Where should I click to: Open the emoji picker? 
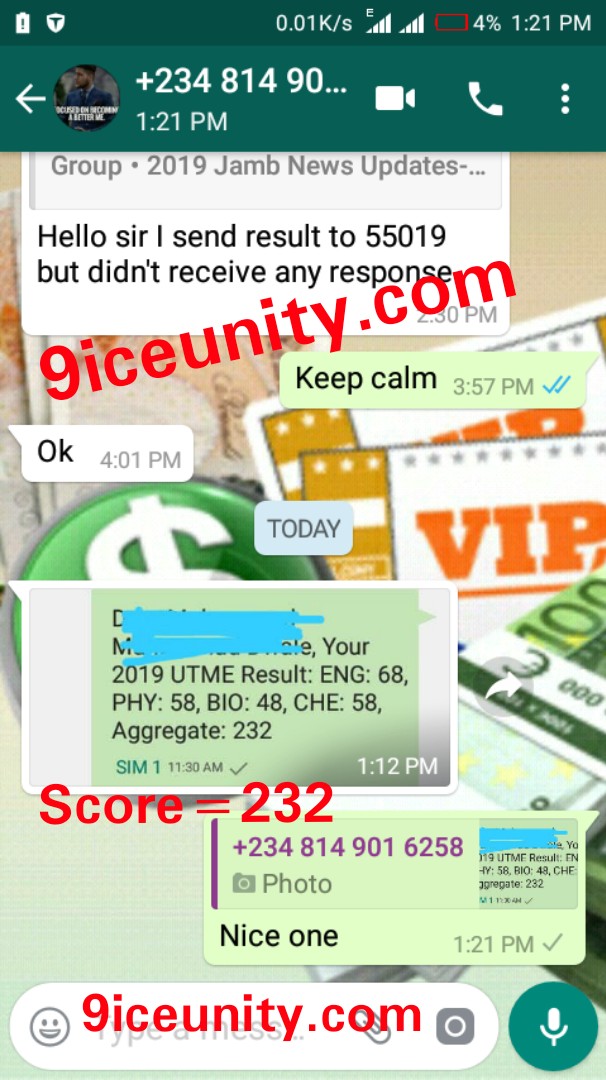click(x=50, y=1026)
